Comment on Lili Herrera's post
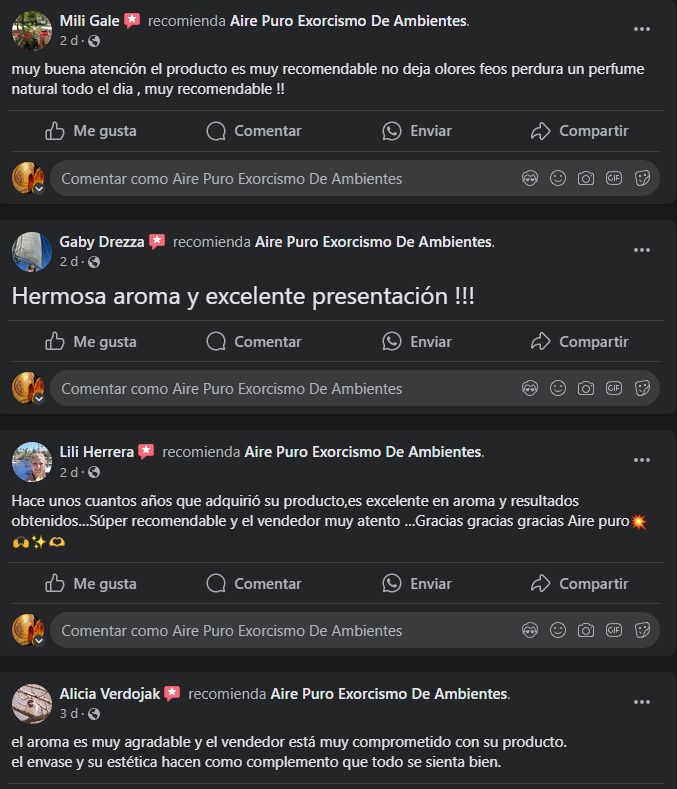The width and height of the screenshot is (677, 789). tap(253, 584)
